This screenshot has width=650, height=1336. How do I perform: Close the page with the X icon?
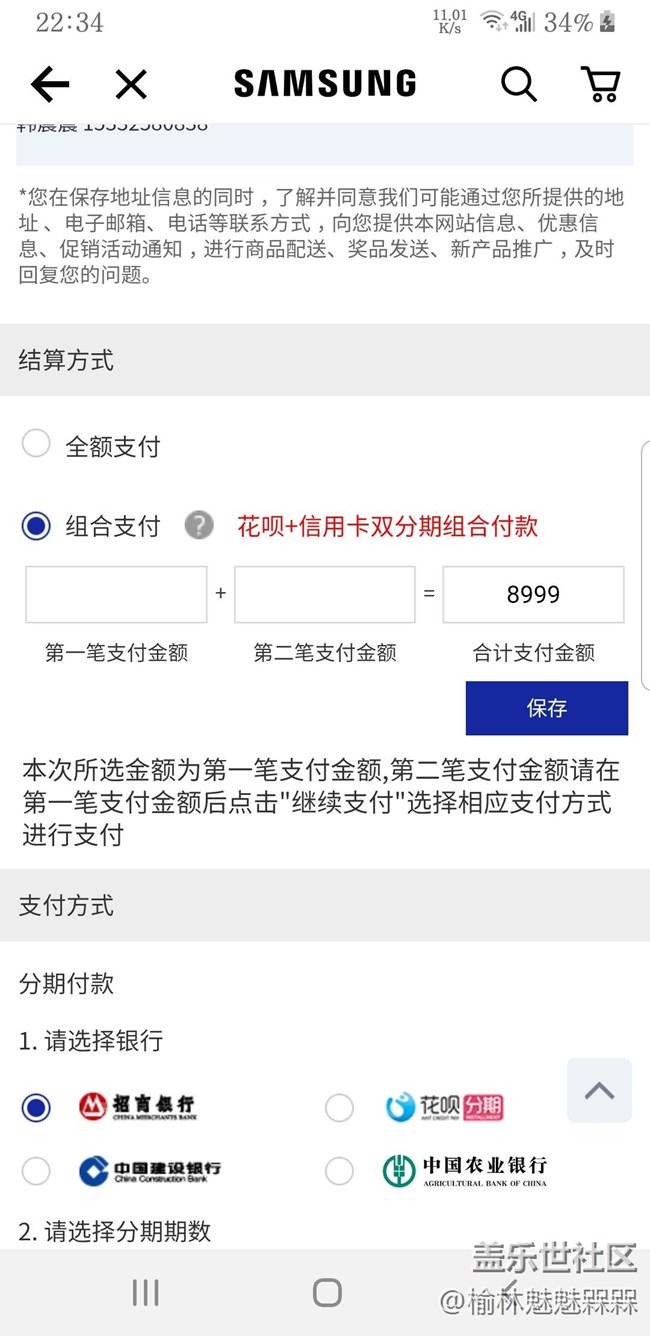pyautogui.click(x=131, y=85)
